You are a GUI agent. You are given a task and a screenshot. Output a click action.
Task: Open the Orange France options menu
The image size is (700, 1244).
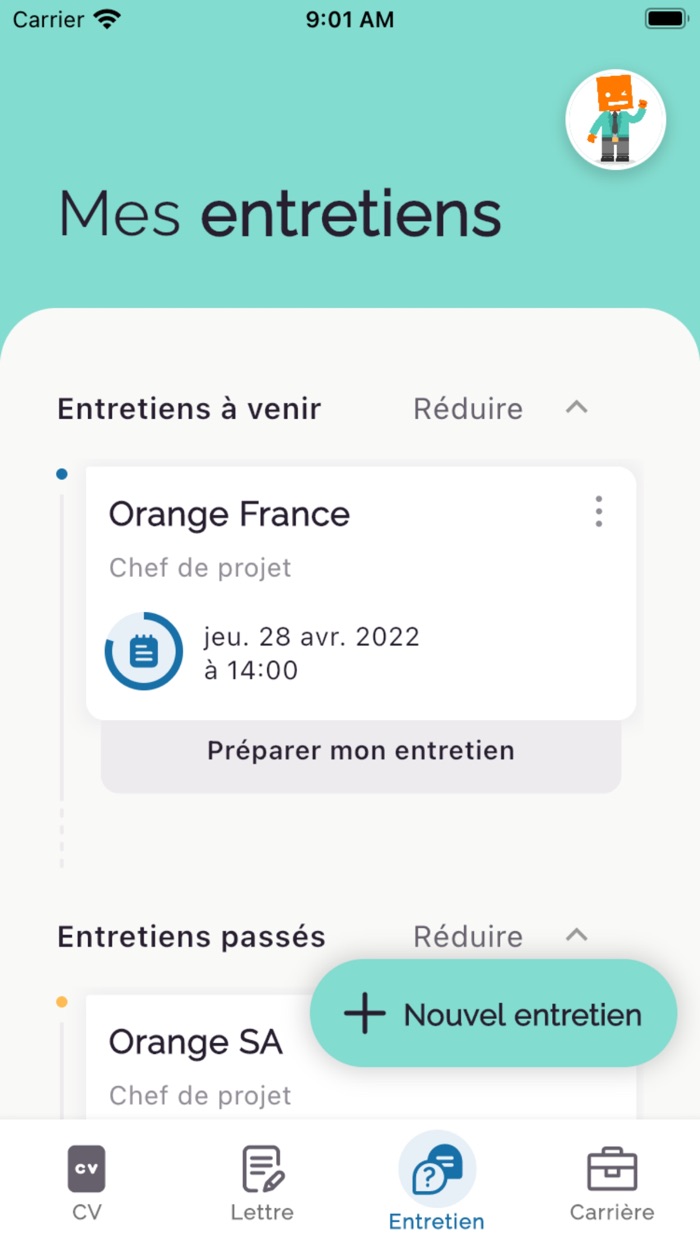(599, 512)
